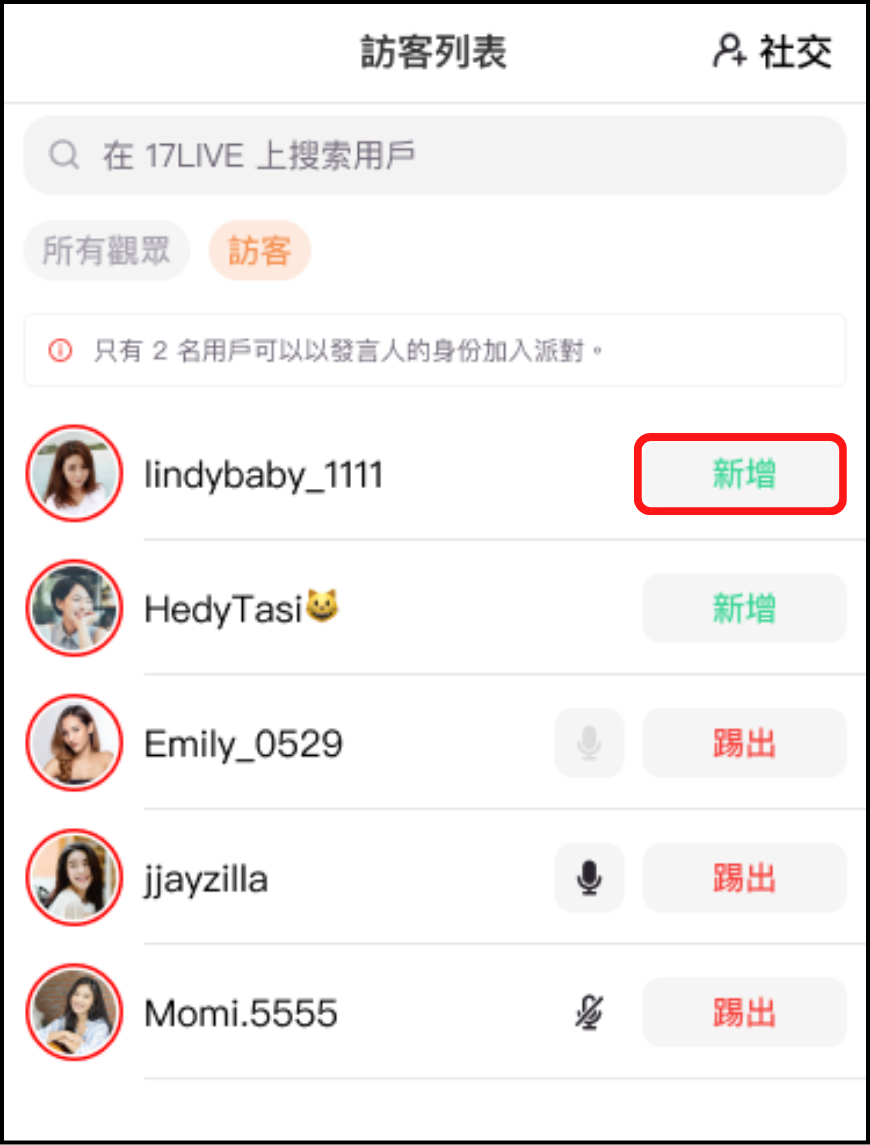Image resolution: width=870 pixels, height=1145 pixels.
Task: Open Momi.5555's profile picture
Action: click(x=74, y=1013)
